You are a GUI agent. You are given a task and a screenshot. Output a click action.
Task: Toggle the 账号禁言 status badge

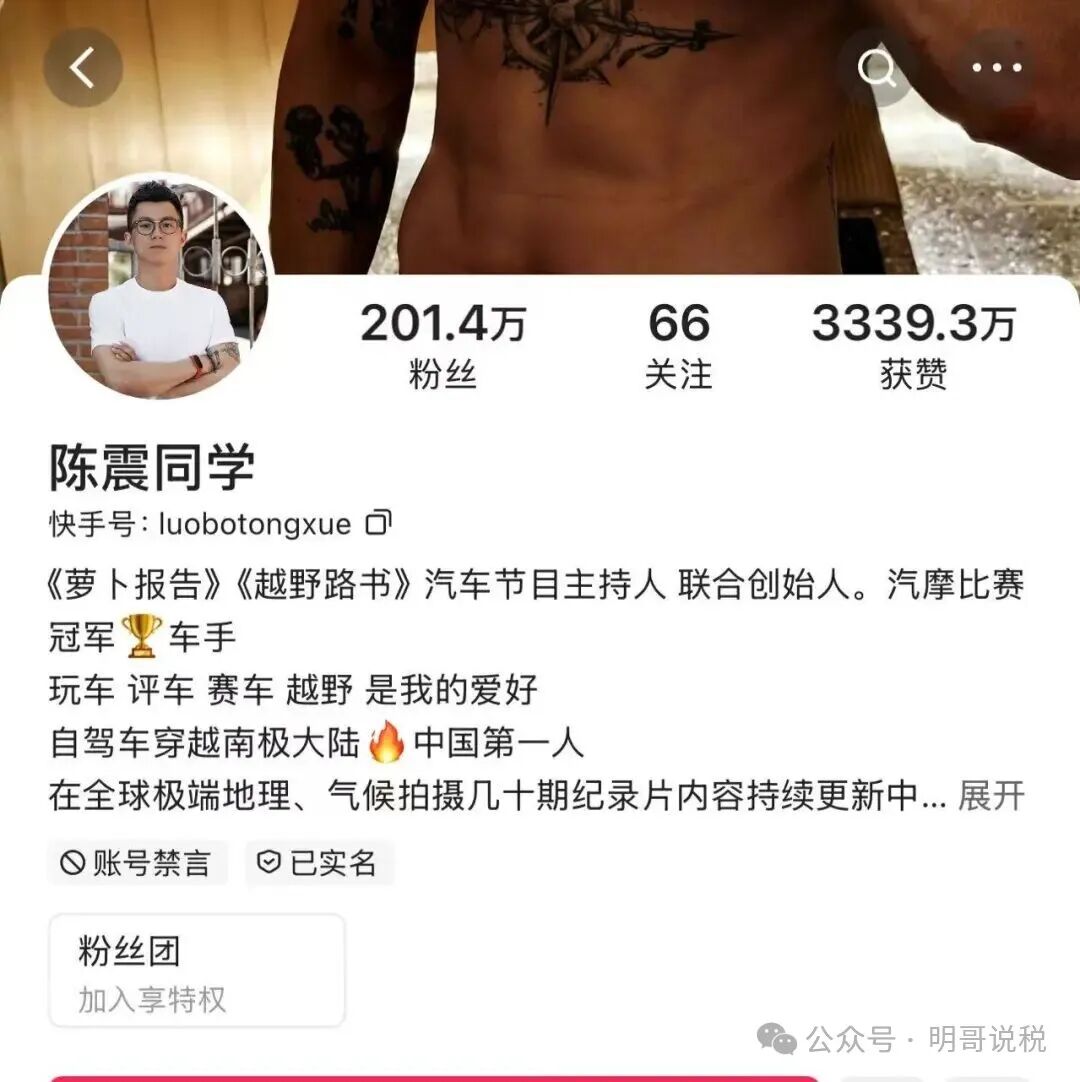138,866
